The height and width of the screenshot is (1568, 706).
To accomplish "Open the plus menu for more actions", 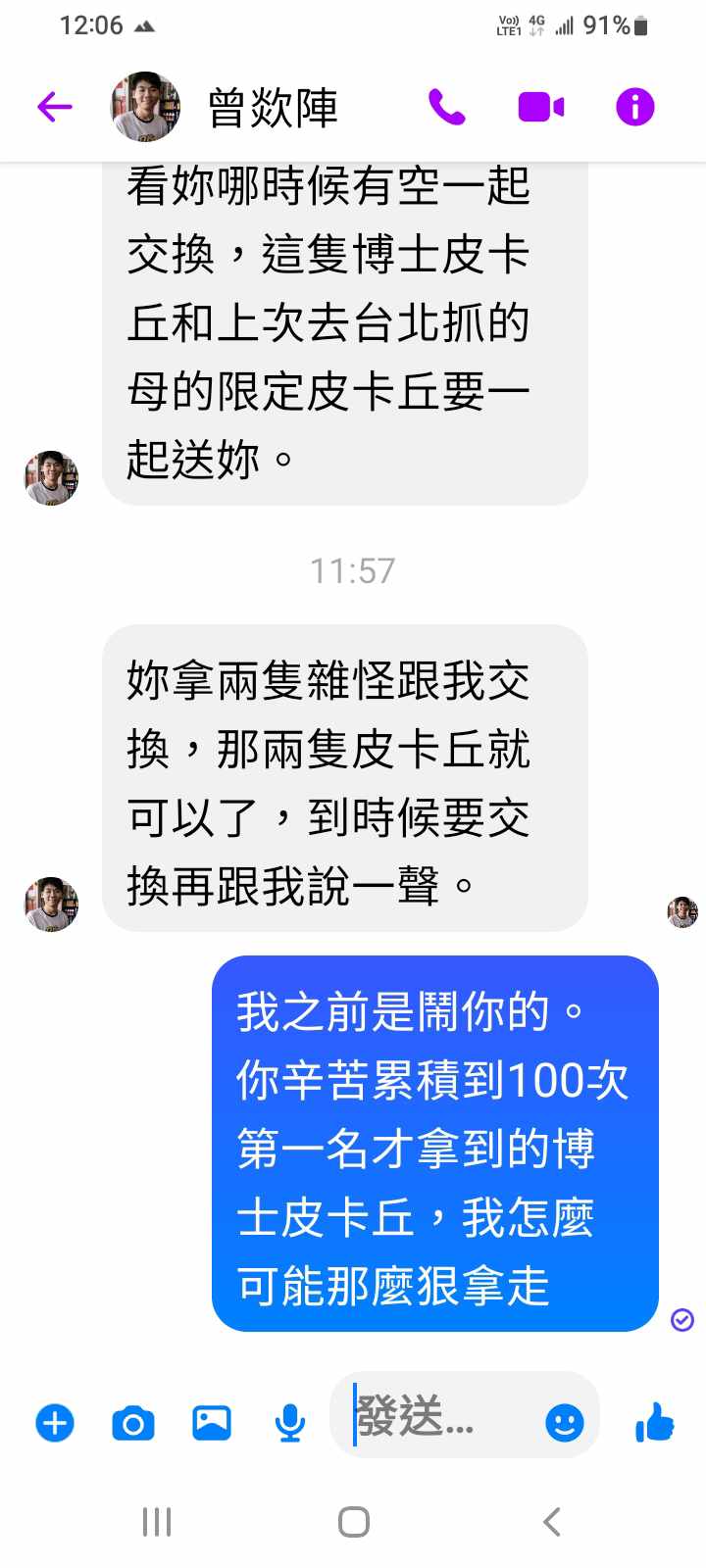I will point(55,1422).
